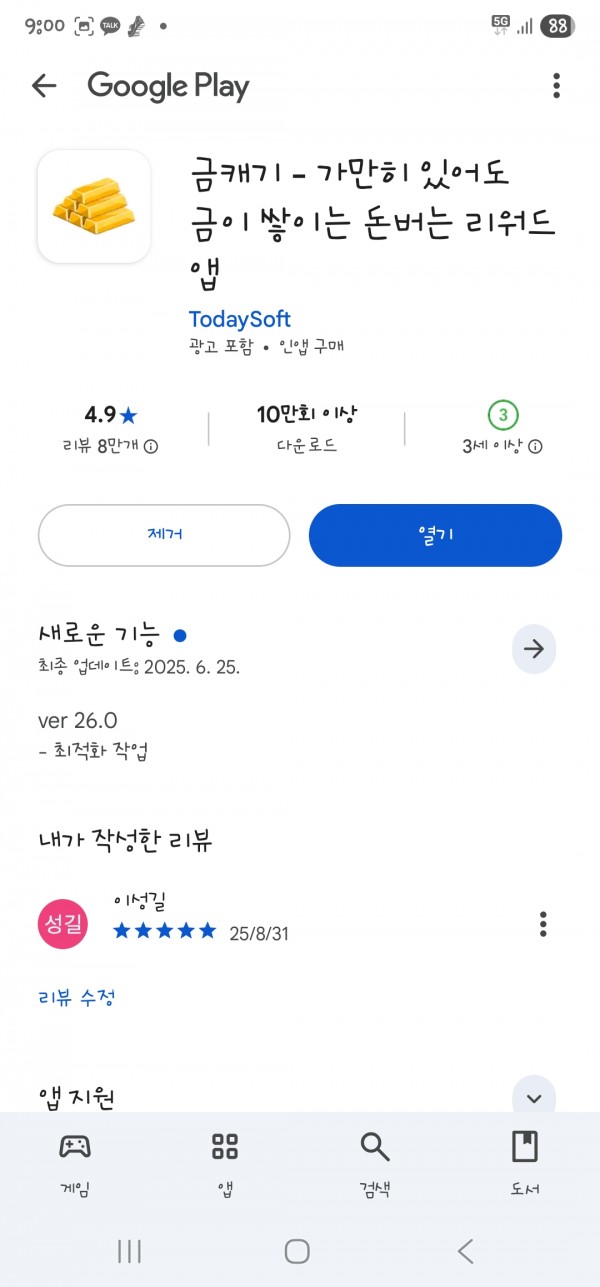The image size is (600, 1287).
Task: Open the top-right overflow menu
Action: click(556, 86)
